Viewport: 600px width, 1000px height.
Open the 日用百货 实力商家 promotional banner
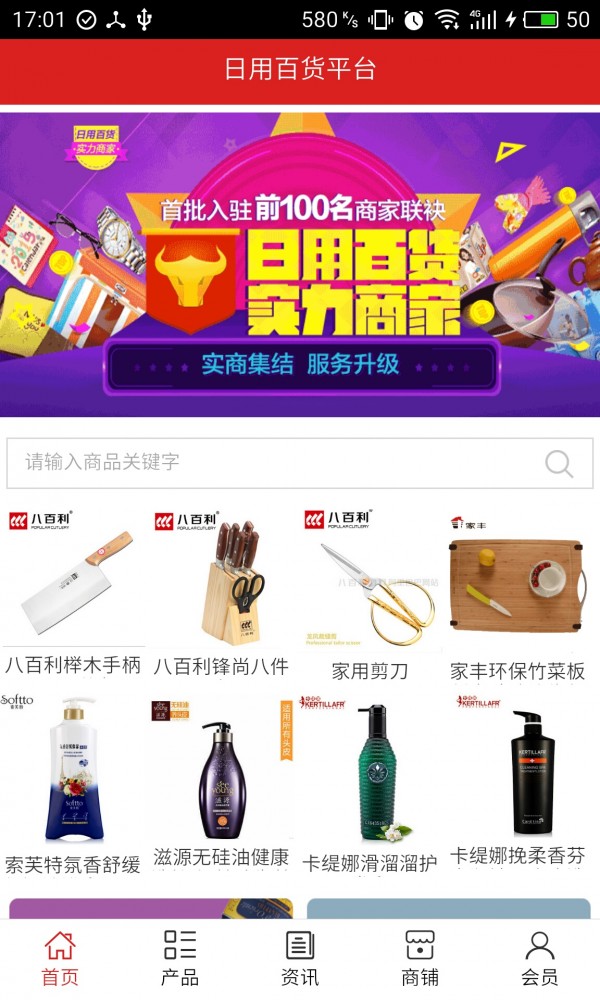click(300, 265)
